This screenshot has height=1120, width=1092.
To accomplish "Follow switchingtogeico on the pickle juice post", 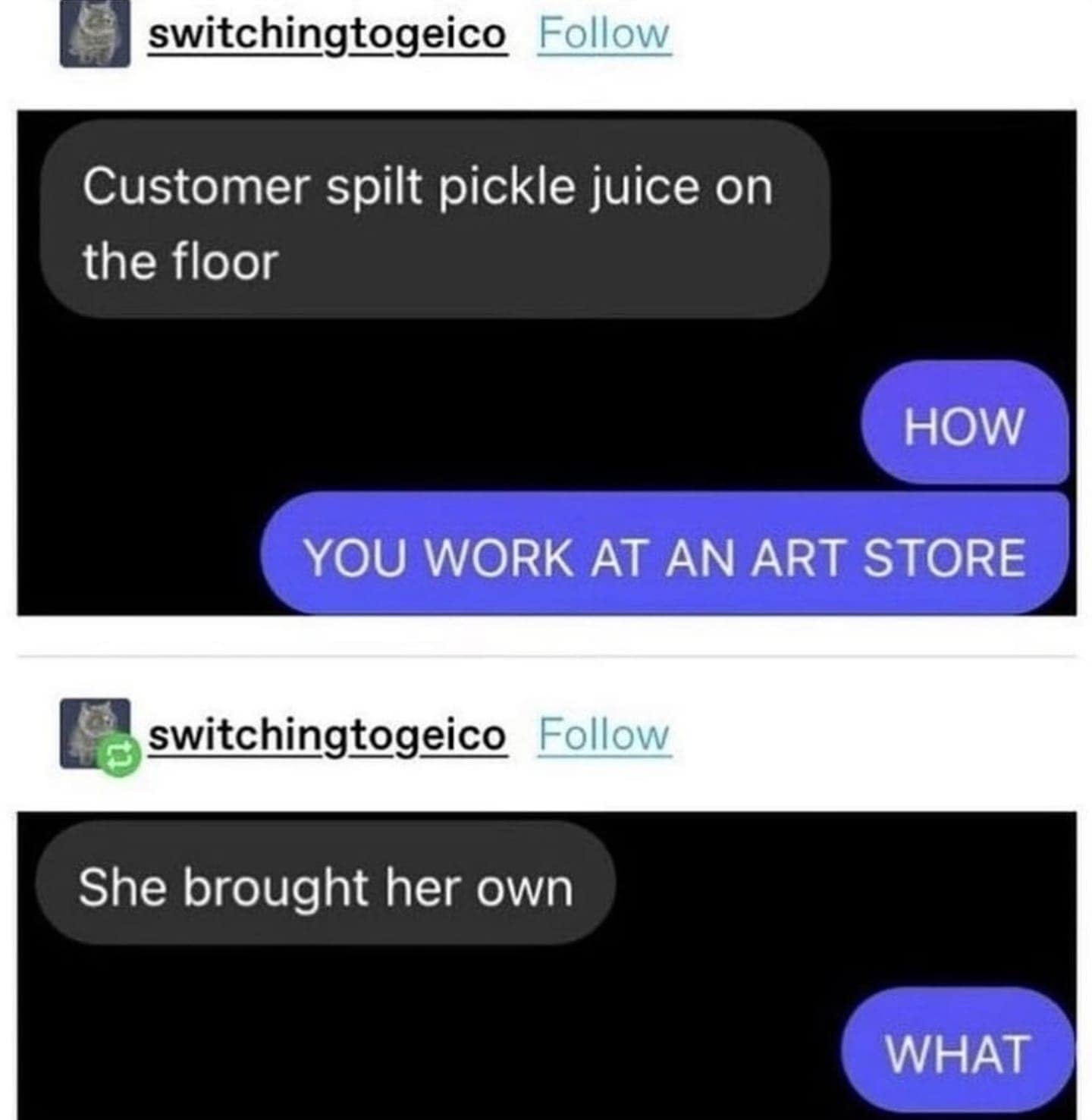I will tap(604, 34).
